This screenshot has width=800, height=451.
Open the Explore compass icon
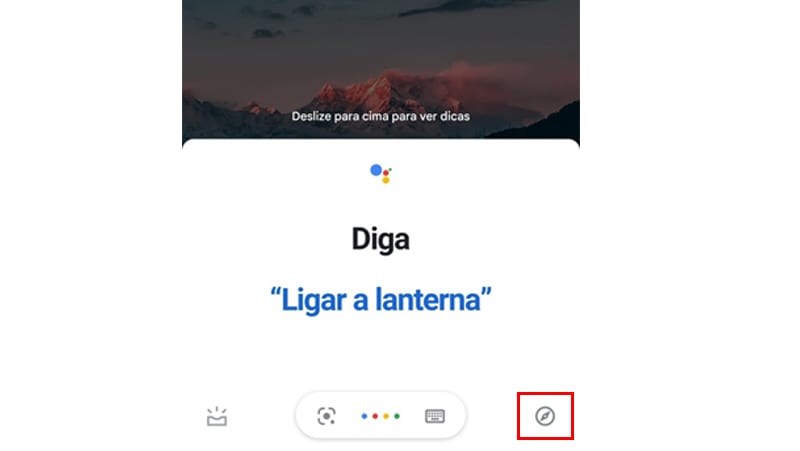click(x=545, y=416)
